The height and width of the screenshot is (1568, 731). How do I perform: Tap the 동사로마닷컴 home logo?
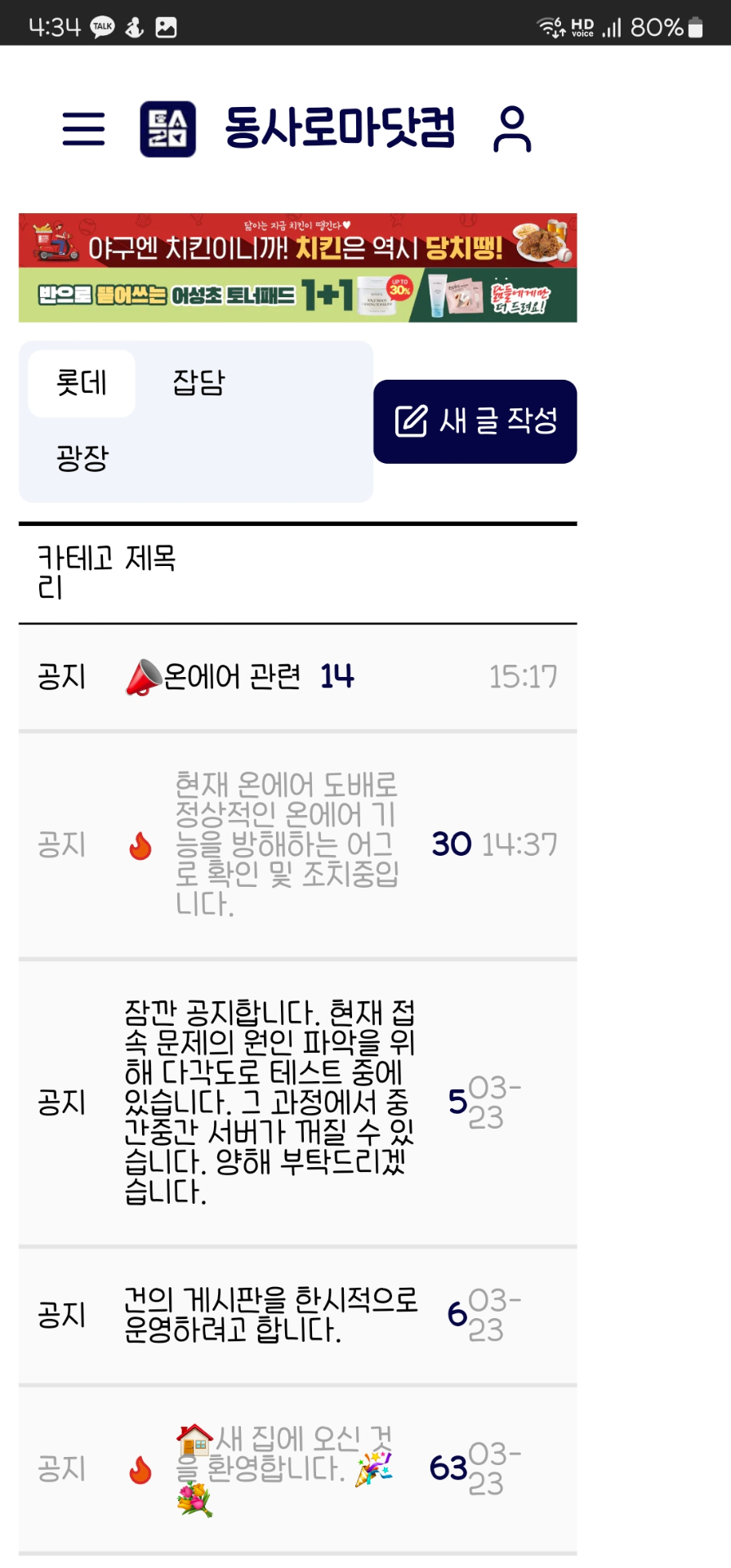point(299,129)
